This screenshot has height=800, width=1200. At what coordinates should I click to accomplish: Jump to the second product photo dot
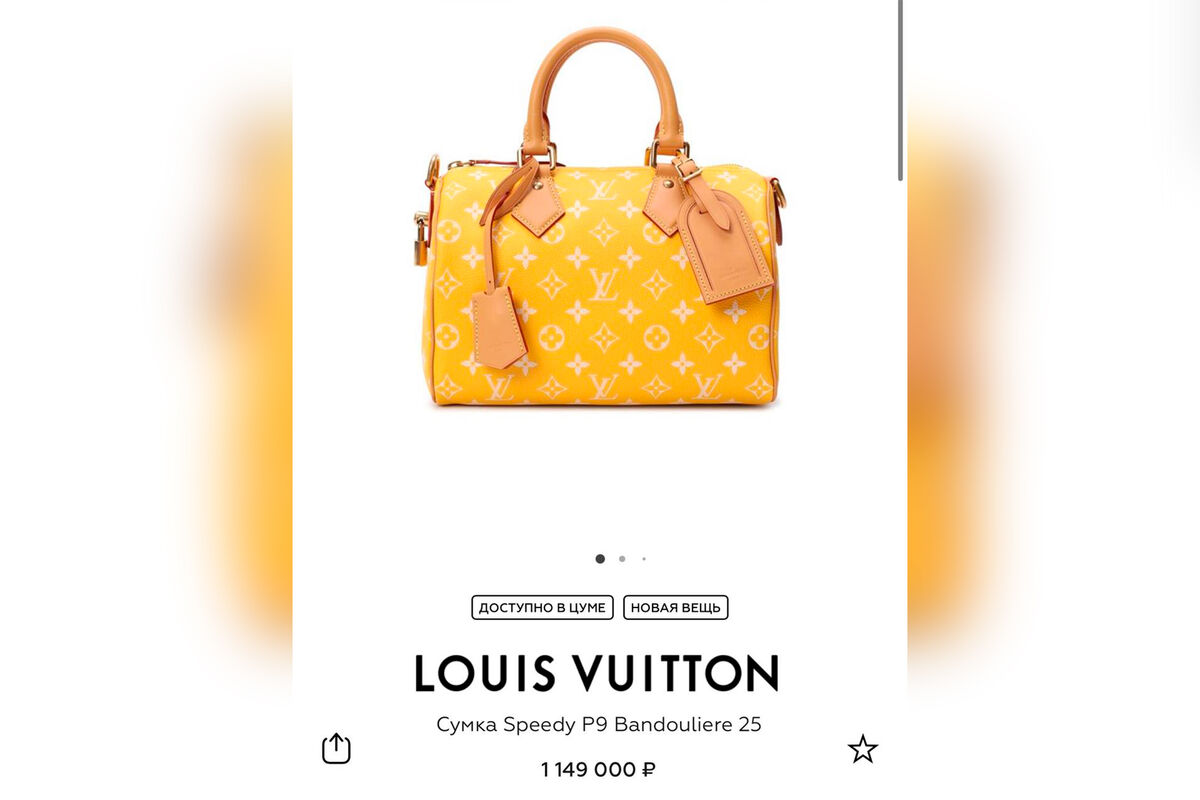coord(622,559)
